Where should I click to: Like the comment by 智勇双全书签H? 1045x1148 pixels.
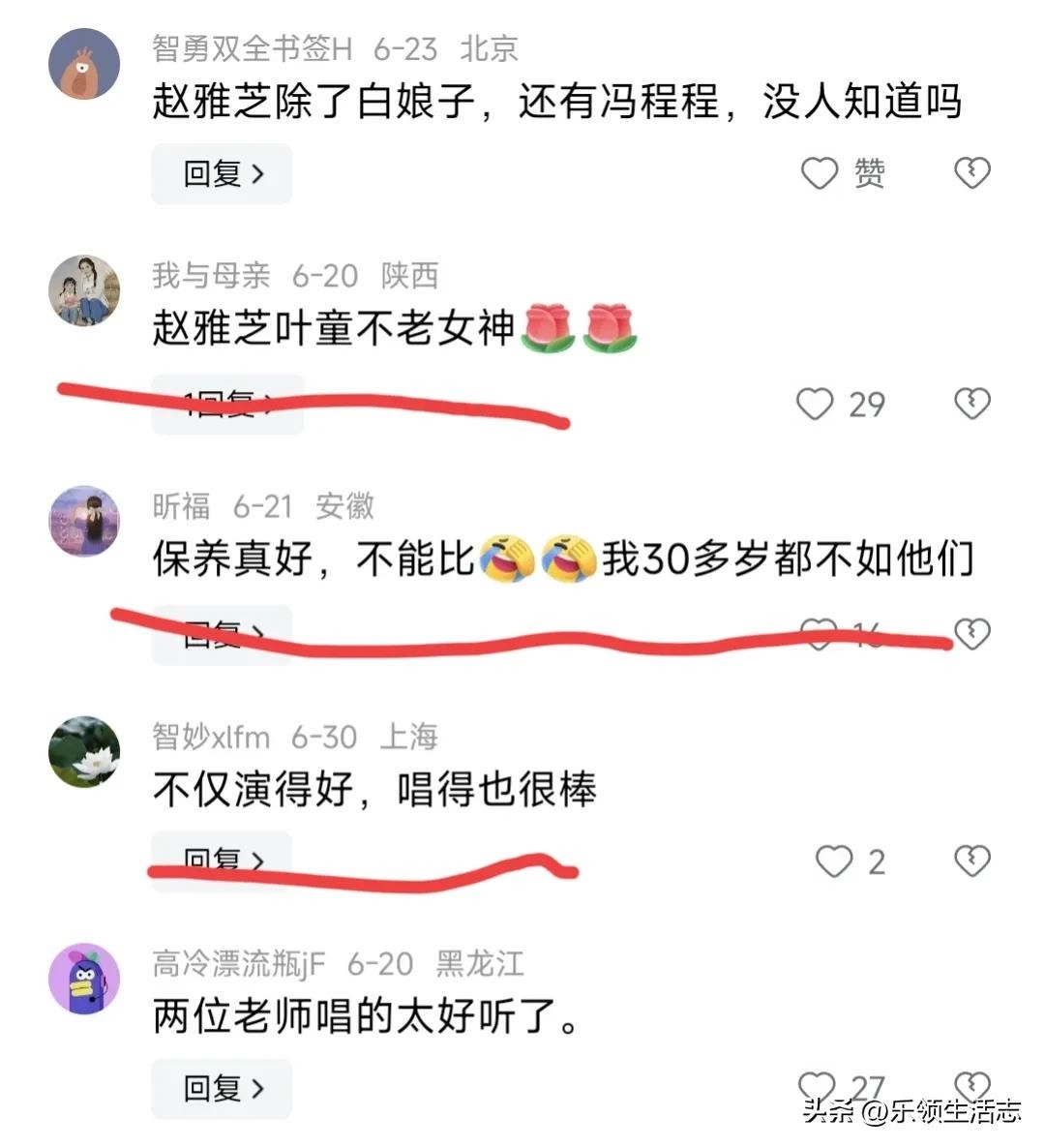820,174
